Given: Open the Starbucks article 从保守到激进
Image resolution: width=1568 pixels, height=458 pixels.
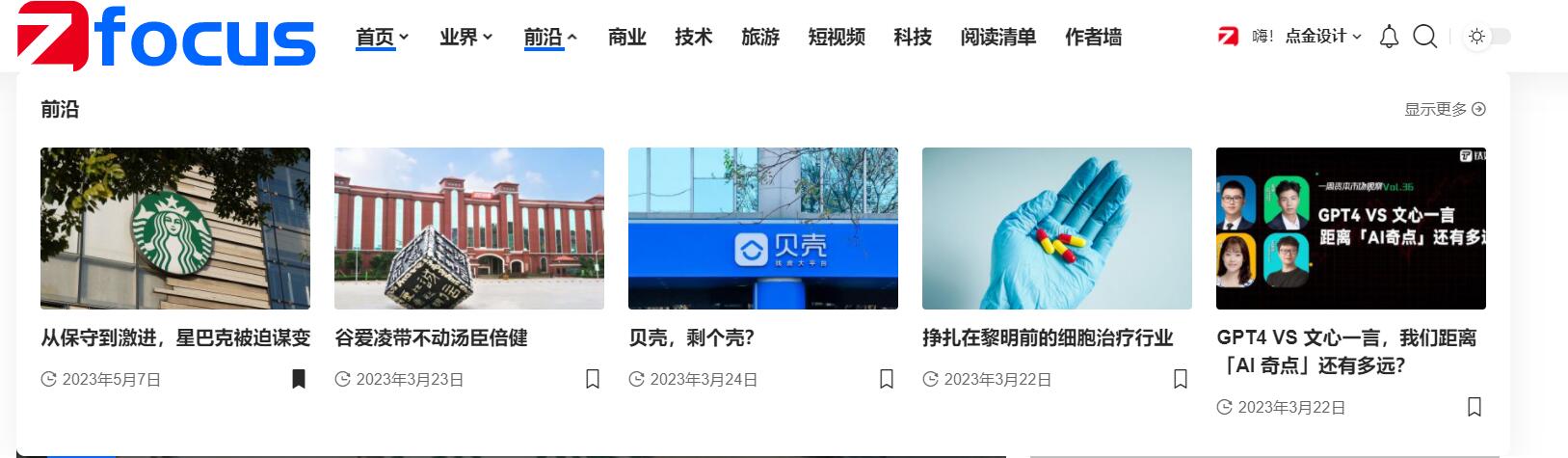Looking at the screenshot, I should pyautogui.click(x=175, y=337).
